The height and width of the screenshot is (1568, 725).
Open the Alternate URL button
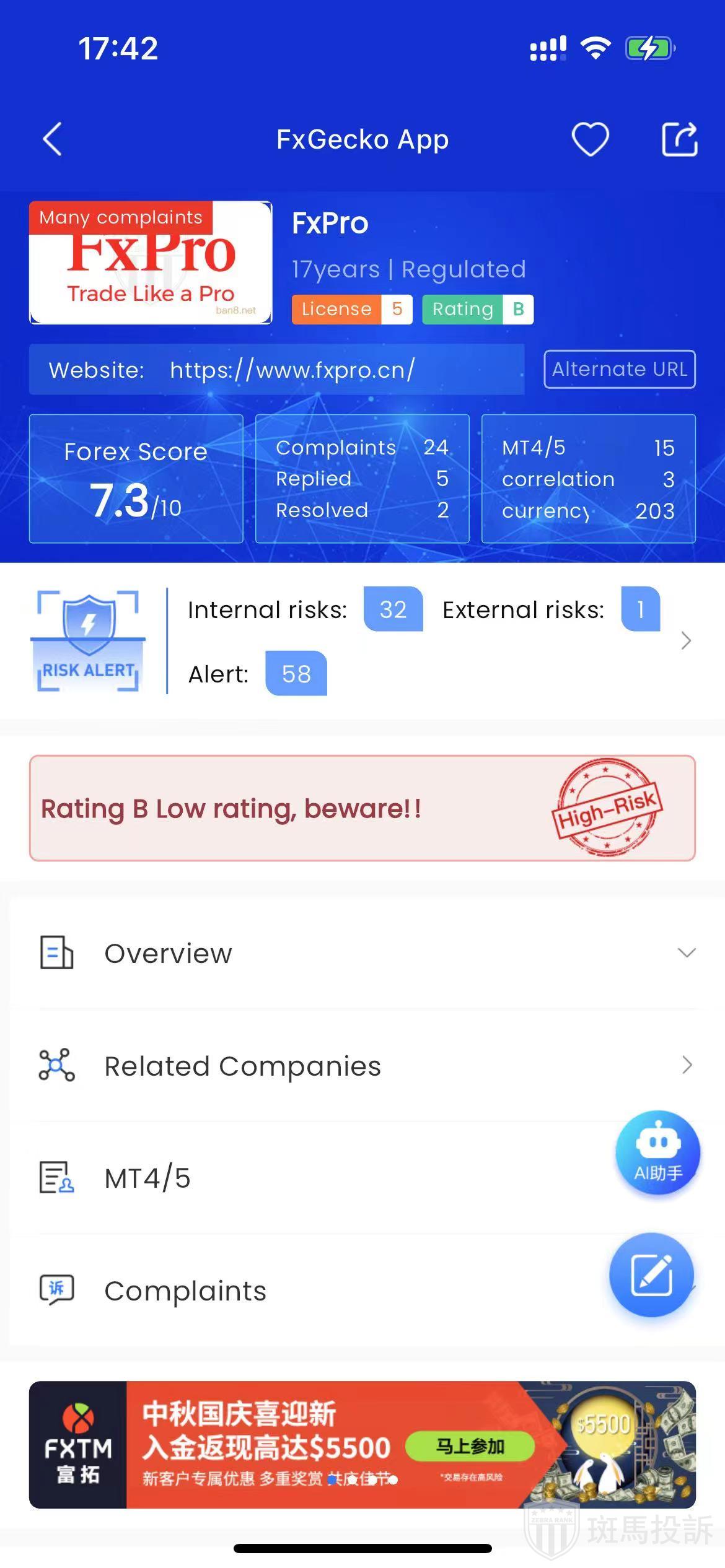619,369
